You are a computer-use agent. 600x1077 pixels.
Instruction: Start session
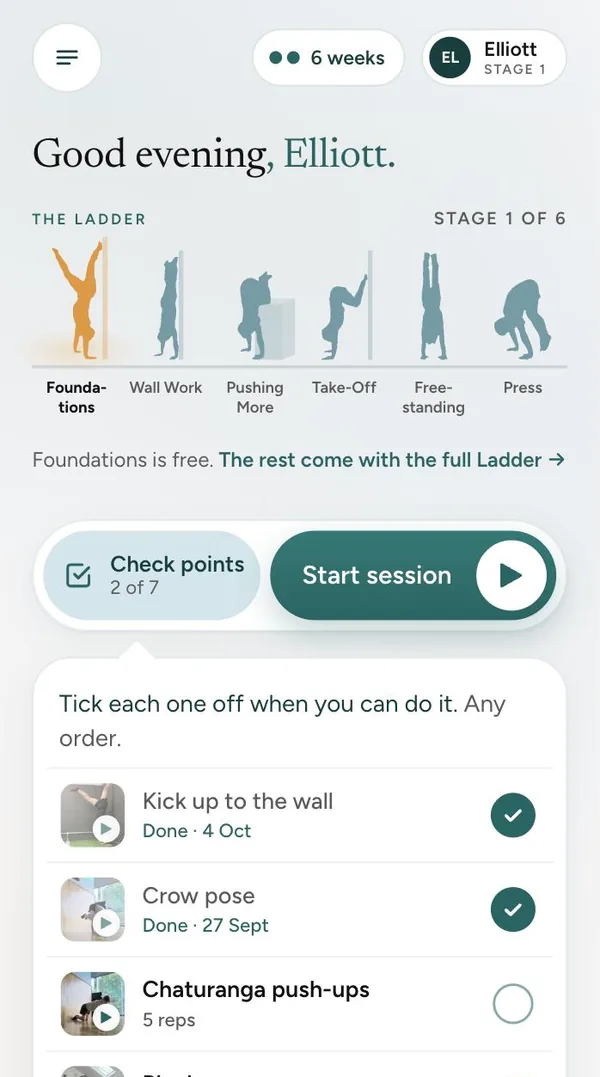pos(413,576)
